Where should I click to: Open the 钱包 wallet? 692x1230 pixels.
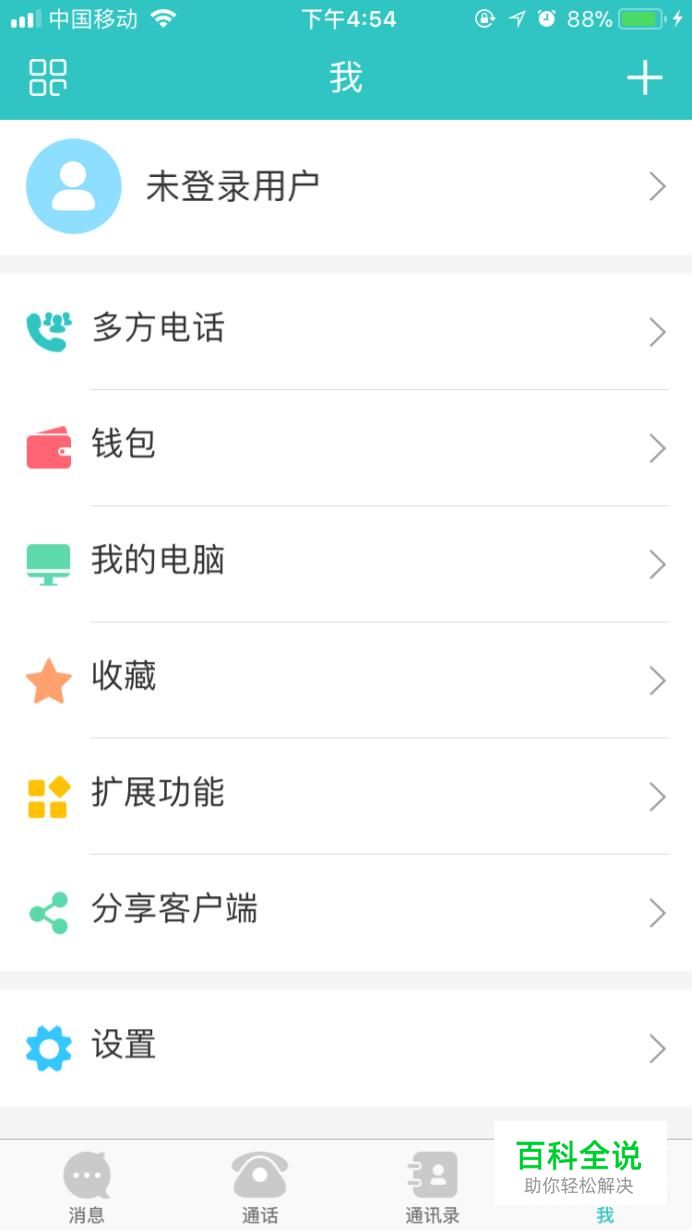(x=346, y=447)
